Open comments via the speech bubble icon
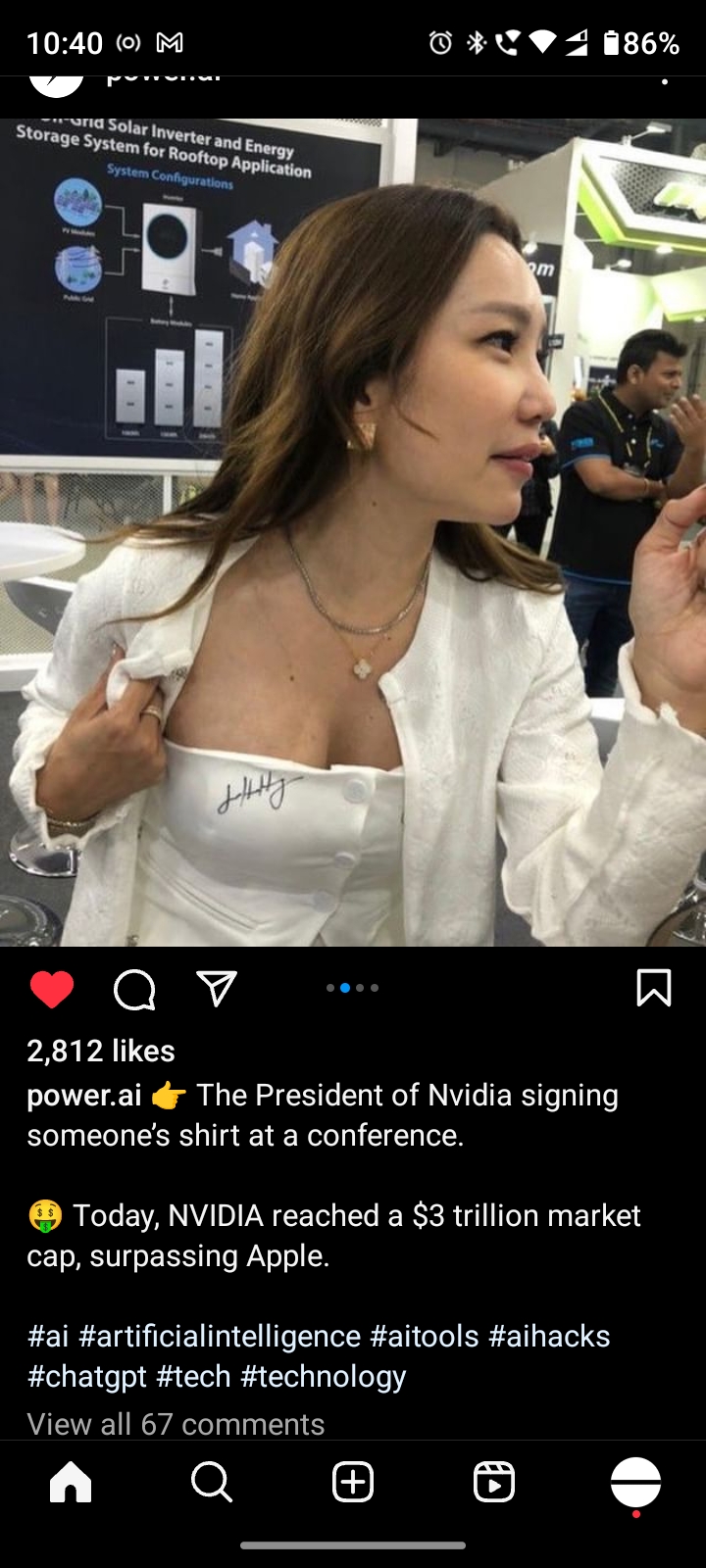The height and width of the screenshot is (1568, 706). 134,989
